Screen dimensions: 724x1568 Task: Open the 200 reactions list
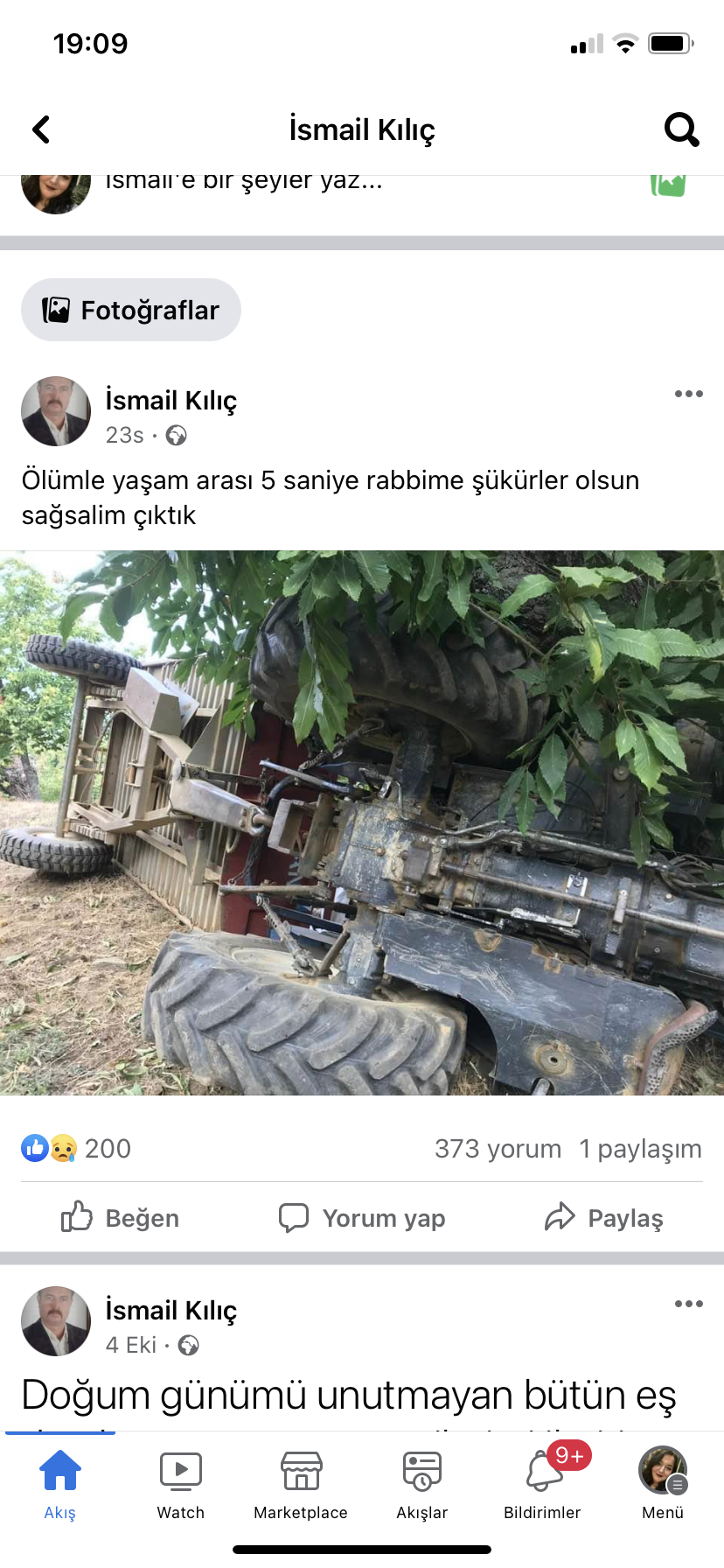(x=77, y=1149)
